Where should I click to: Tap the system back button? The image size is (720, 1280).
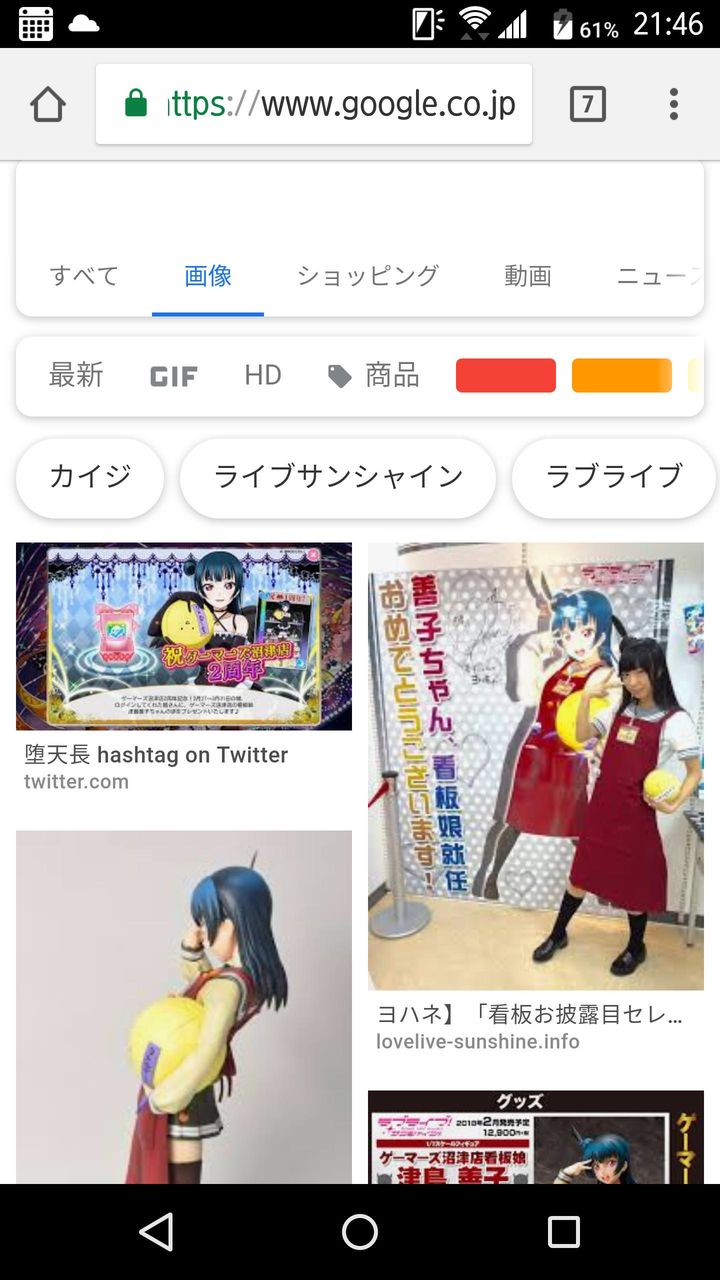pyautogui.click(x=156, y=1232)
